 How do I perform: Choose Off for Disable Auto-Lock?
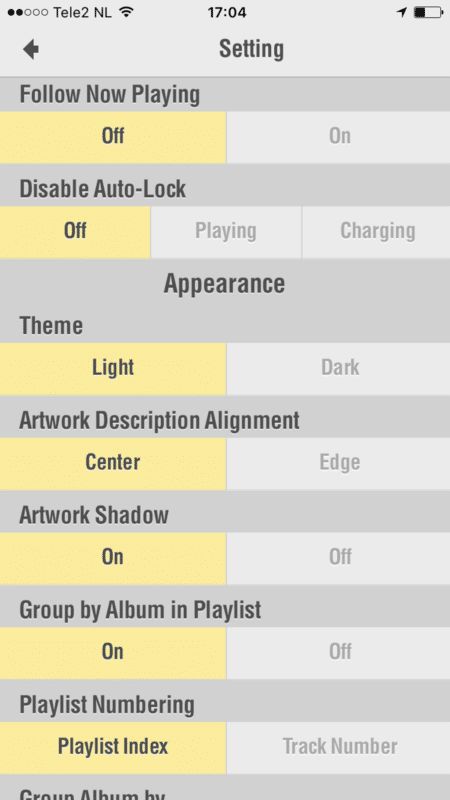click(75, 232)
